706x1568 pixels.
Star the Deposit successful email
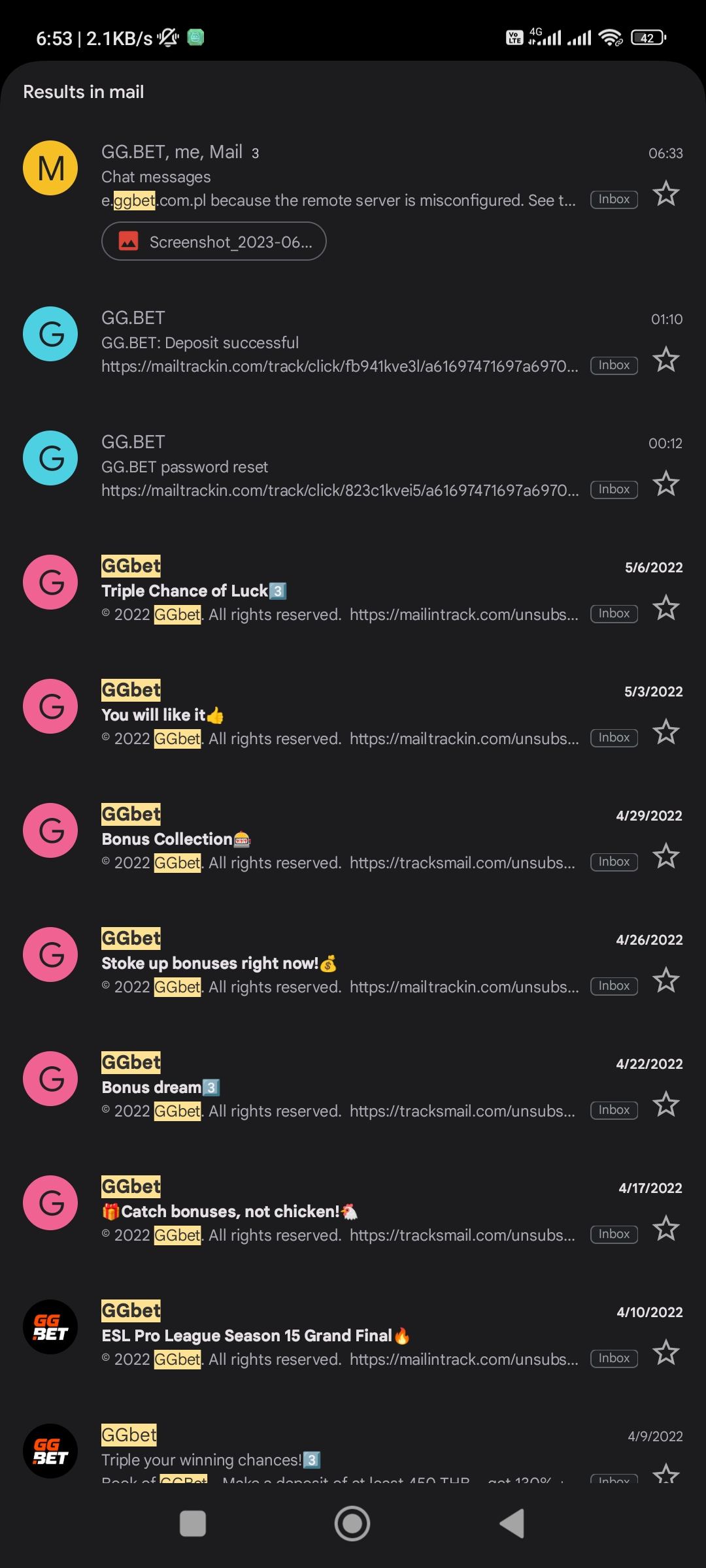pos(665,359)
